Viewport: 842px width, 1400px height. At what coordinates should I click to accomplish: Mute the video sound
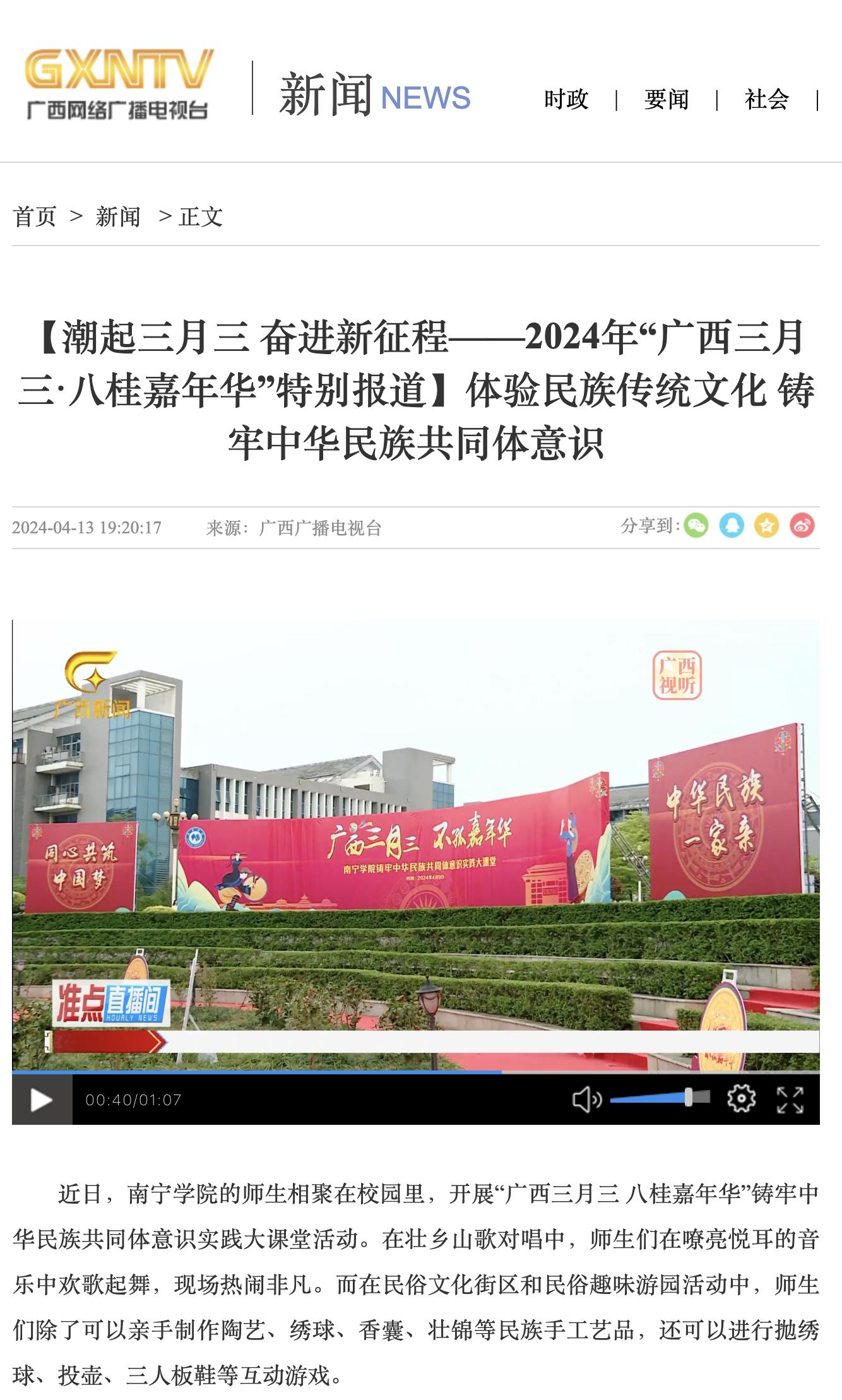586,1100
